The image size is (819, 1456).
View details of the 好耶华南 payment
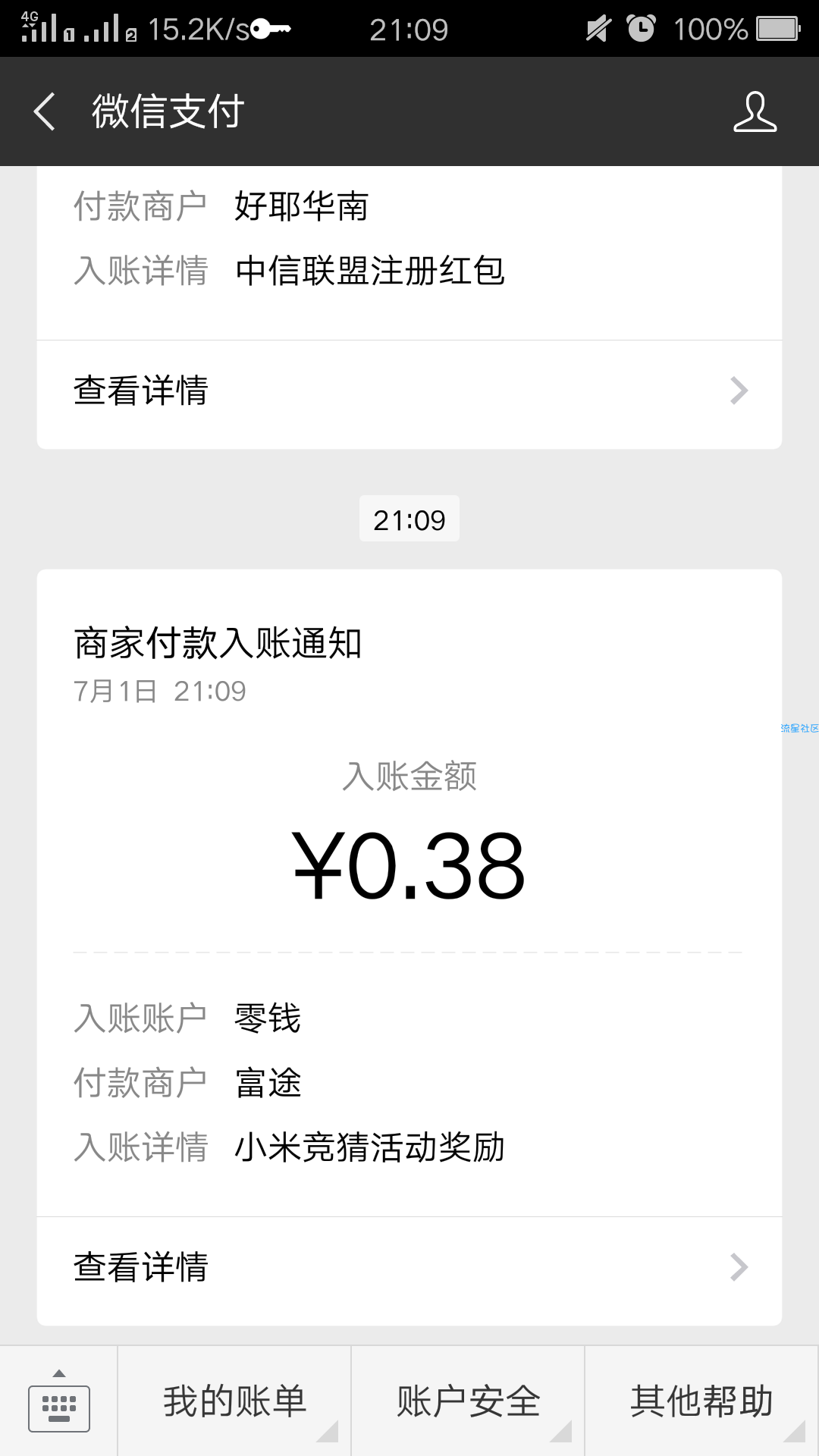point(409,391)
